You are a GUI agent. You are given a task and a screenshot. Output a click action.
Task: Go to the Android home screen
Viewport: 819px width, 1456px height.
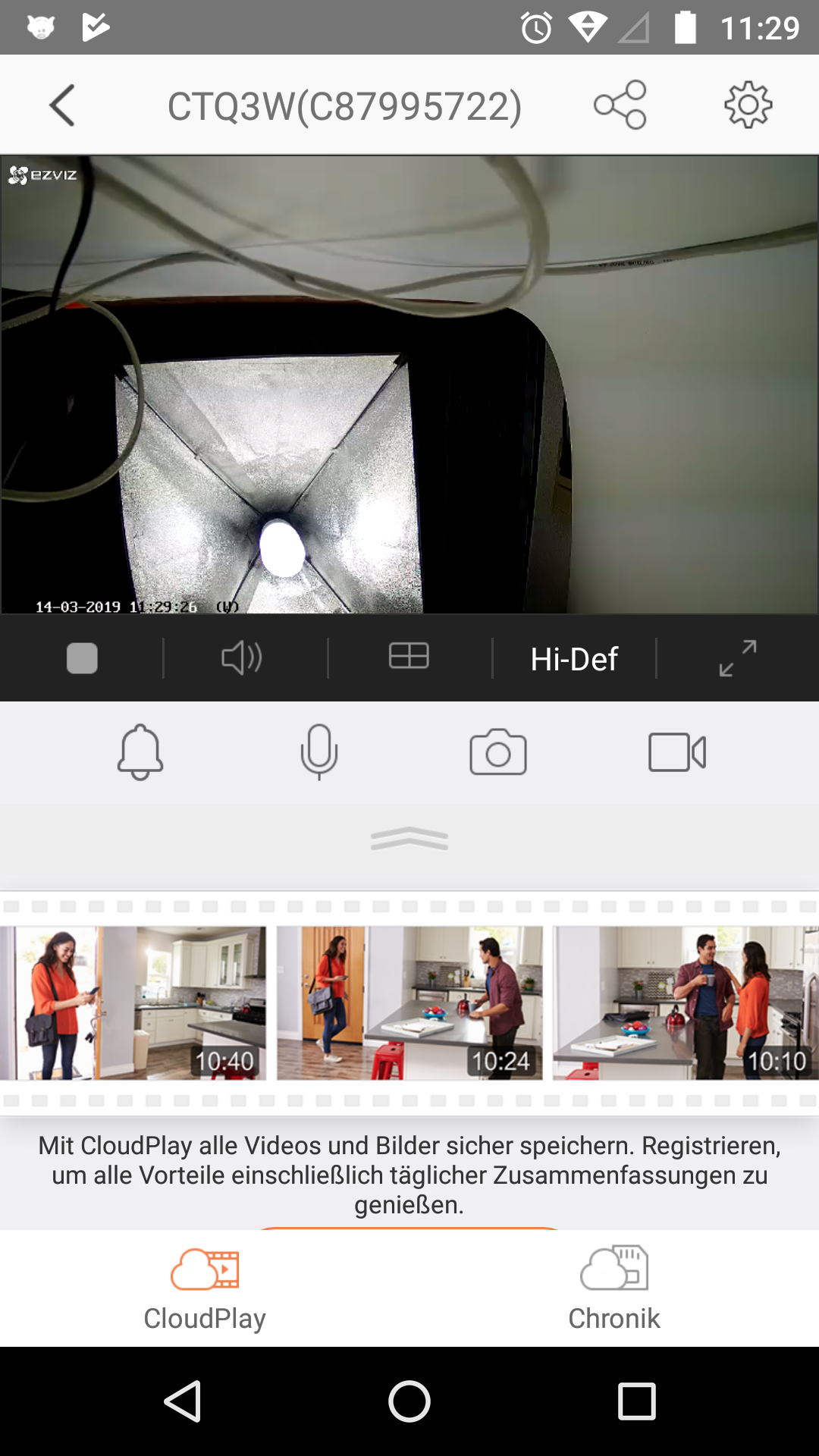(409, 1401)
